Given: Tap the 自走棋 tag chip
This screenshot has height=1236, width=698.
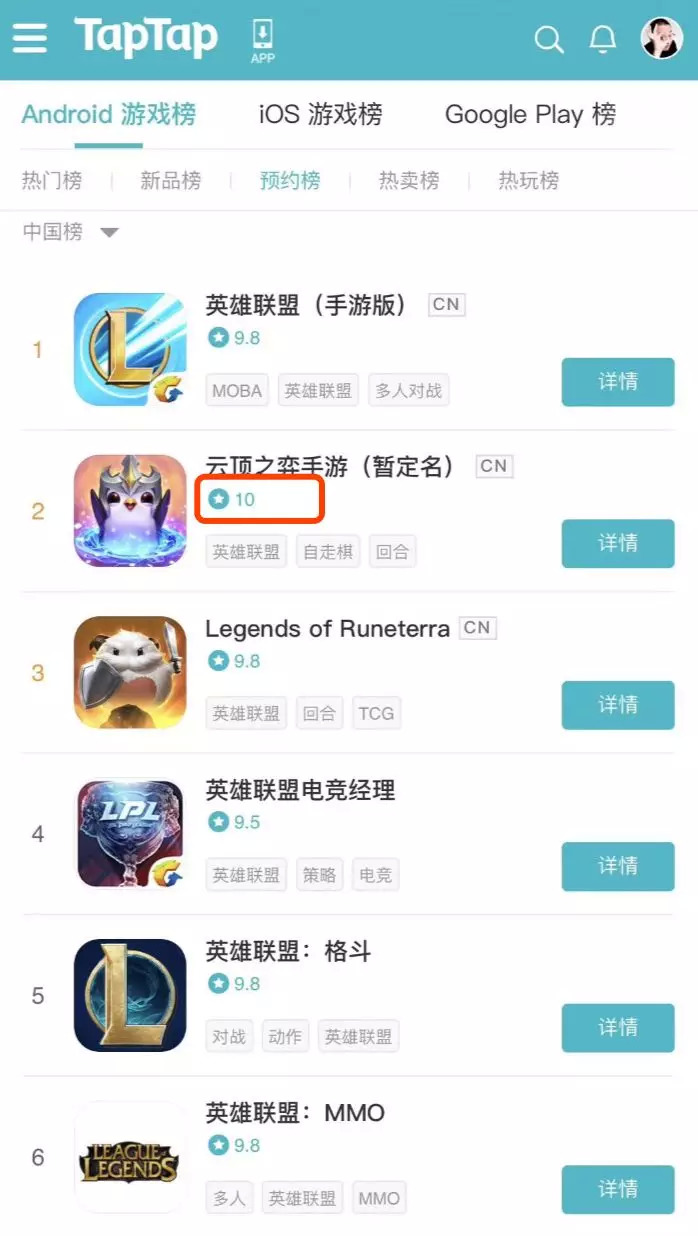Looking at the screenshot, I should [x=328, y=552].
